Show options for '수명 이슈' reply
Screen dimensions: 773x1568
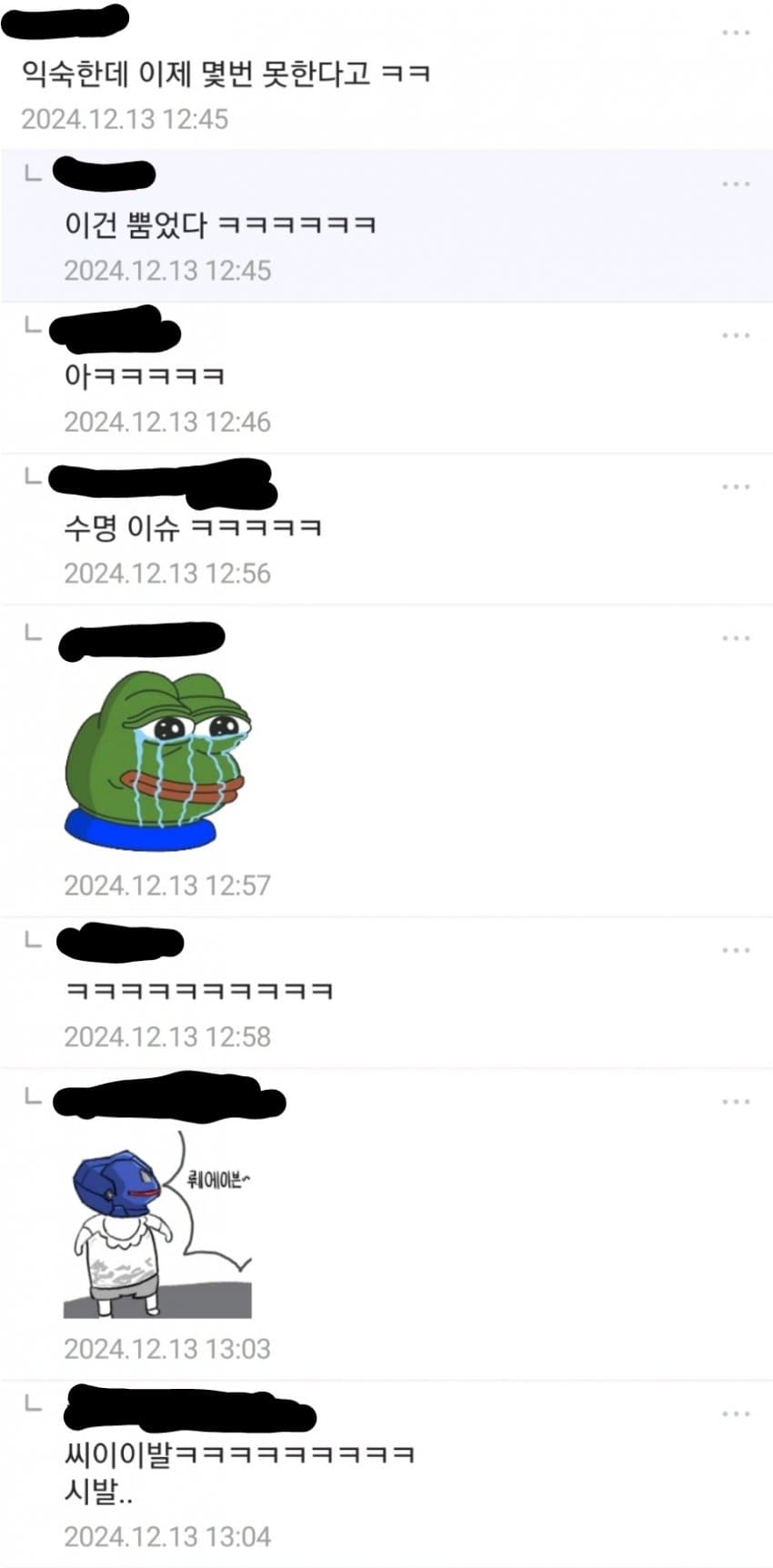[735, 487]
